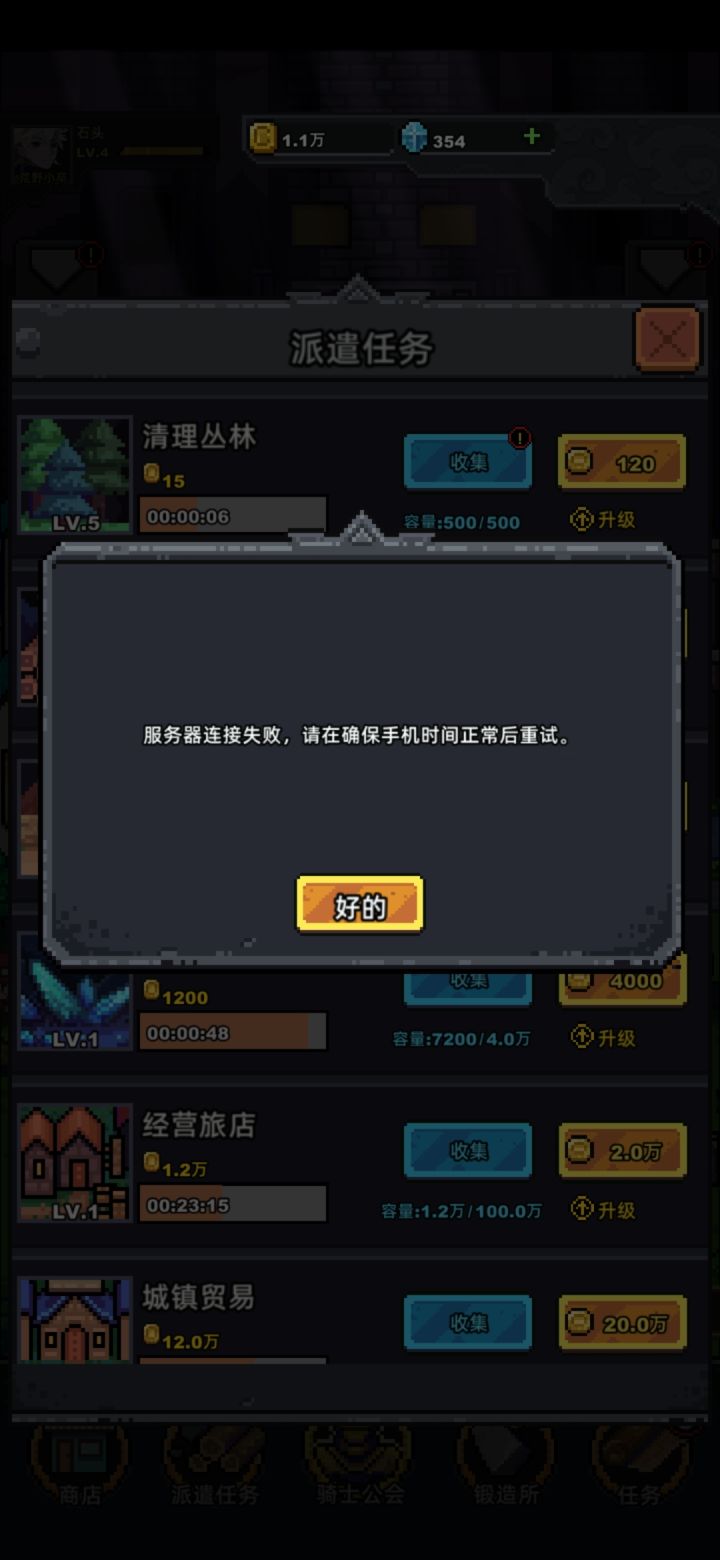Click the 收集 button for 城镇贸易

[467, 1322]
